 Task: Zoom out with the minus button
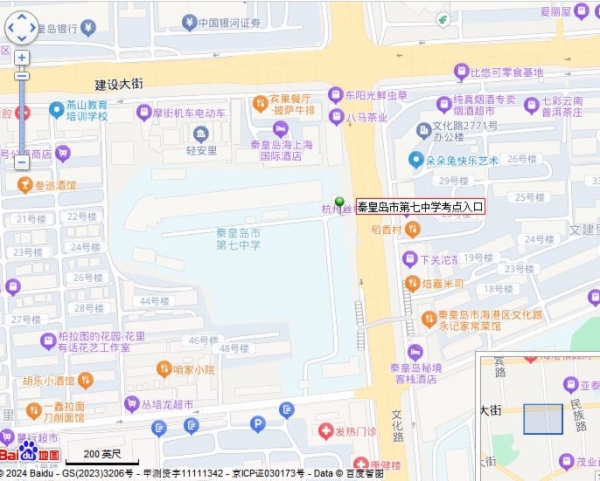[x=21, y=162]
